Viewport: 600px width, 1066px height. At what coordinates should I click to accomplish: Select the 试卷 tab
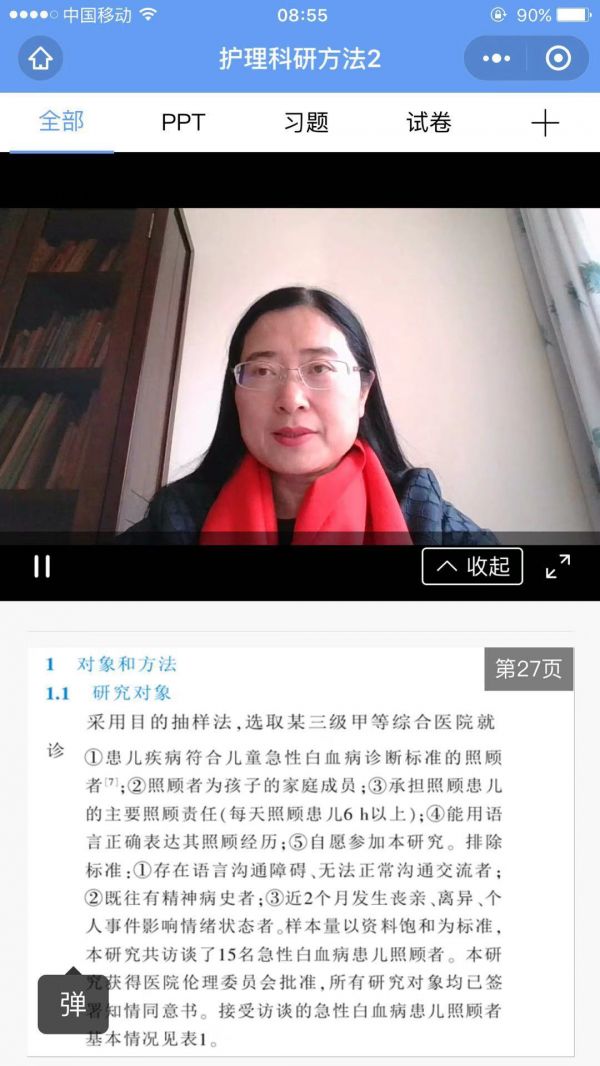pos(429,122)
